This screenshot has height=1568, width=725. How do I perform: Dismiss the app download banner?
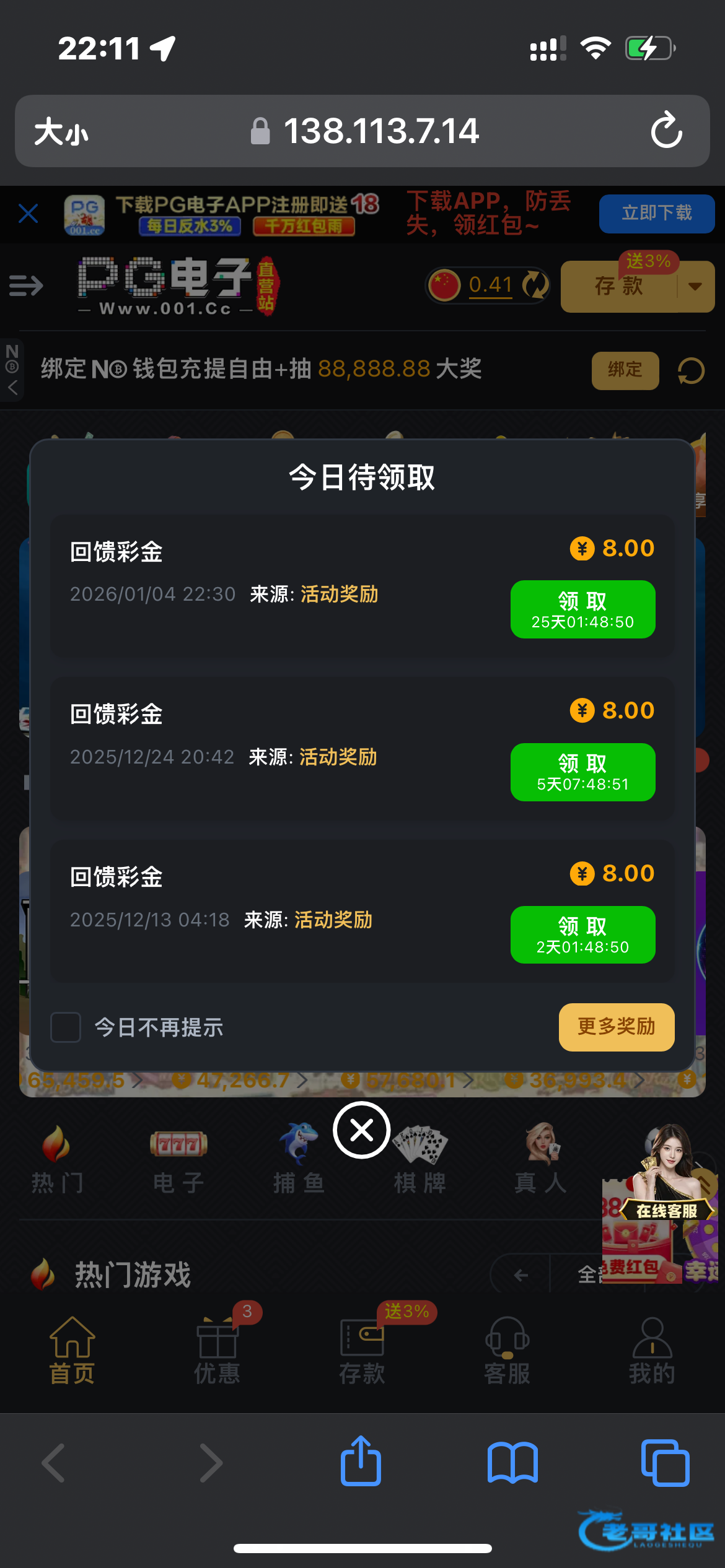coord(29,214)
